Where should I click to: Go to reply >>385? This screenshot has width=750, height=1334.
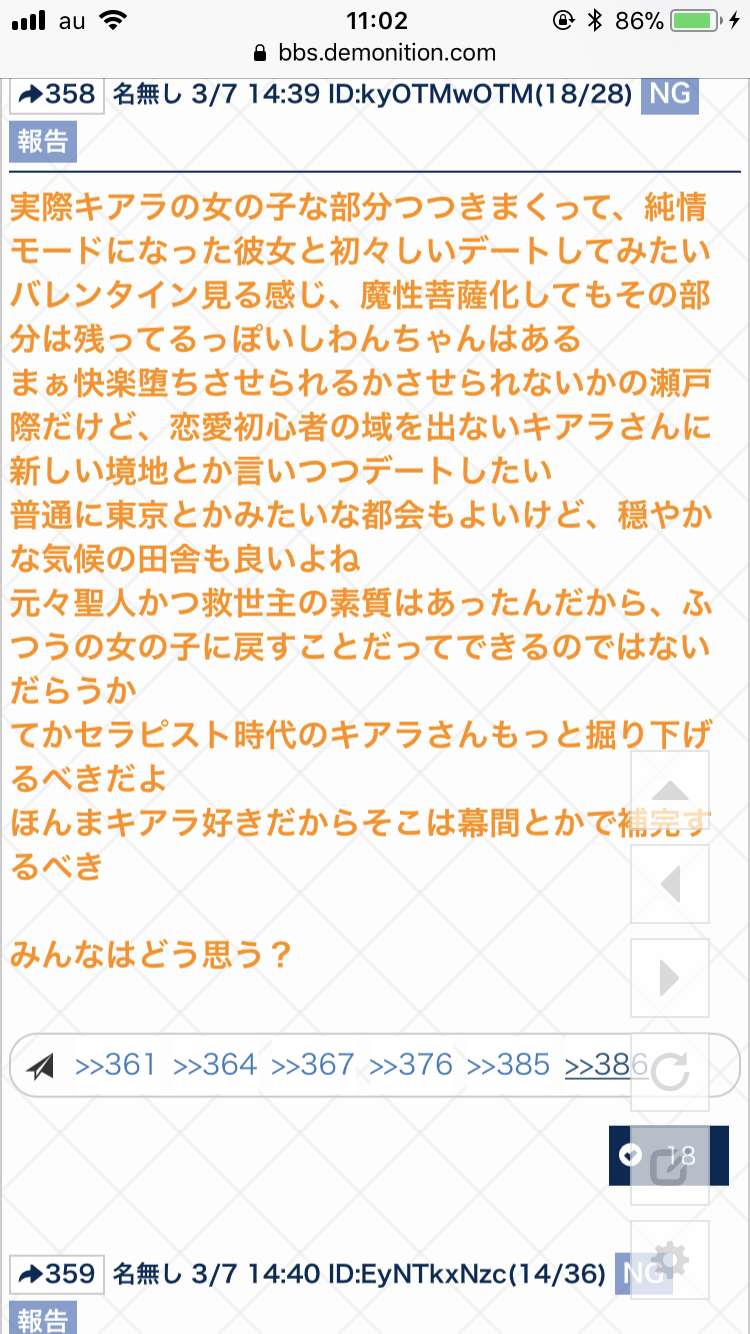click(x=508, y=1066)
